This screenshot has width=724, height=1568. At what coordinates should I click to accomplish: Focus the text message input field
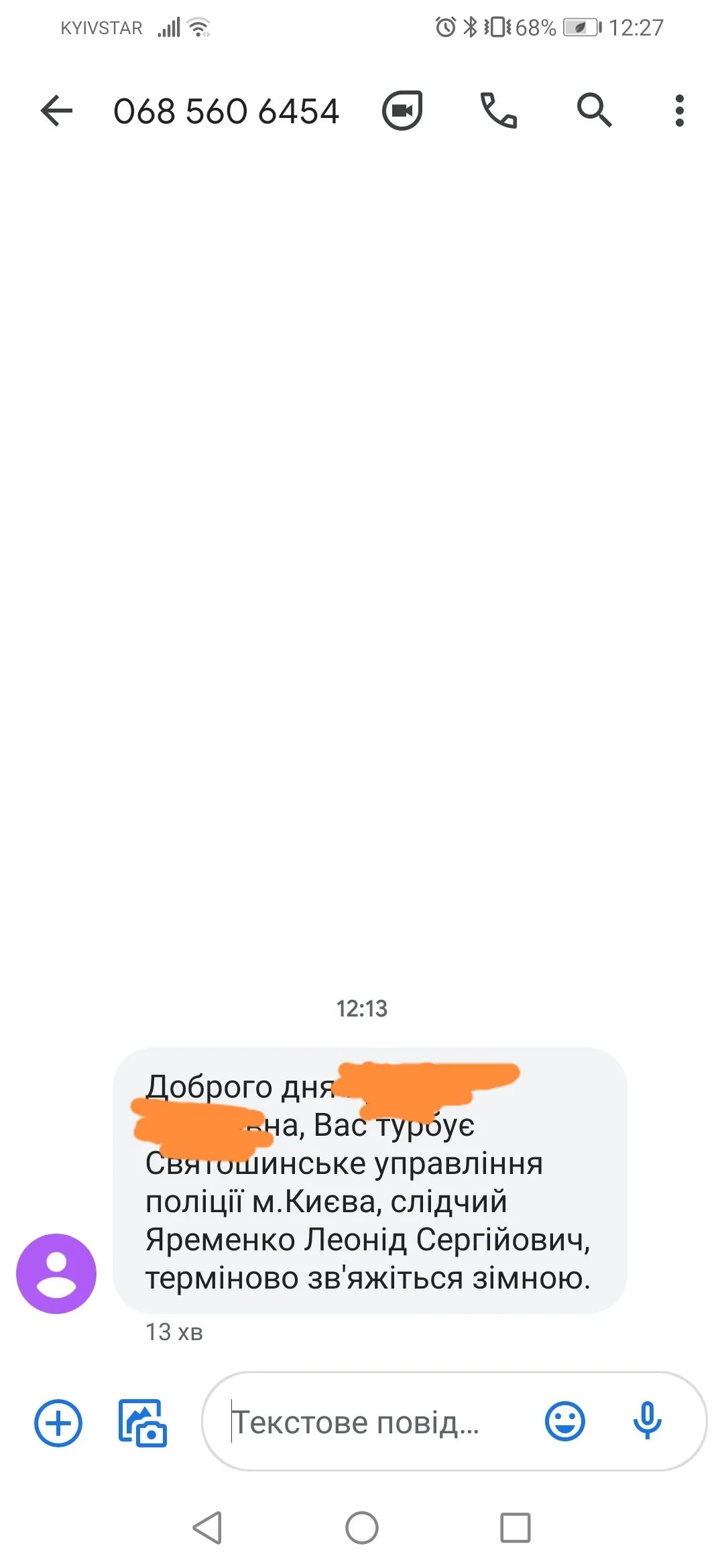[375, 1423]
